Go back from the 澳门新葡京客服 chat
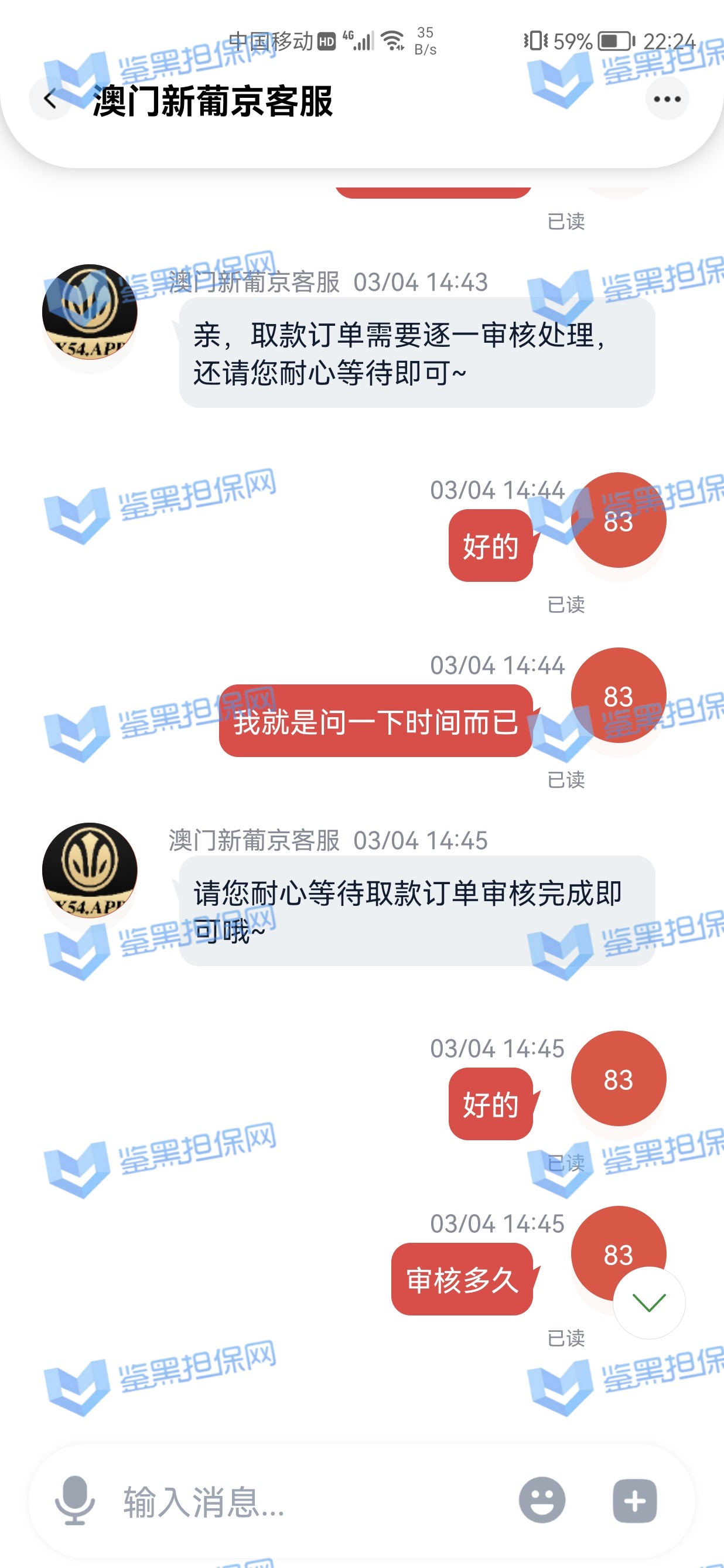 [50, 99]
